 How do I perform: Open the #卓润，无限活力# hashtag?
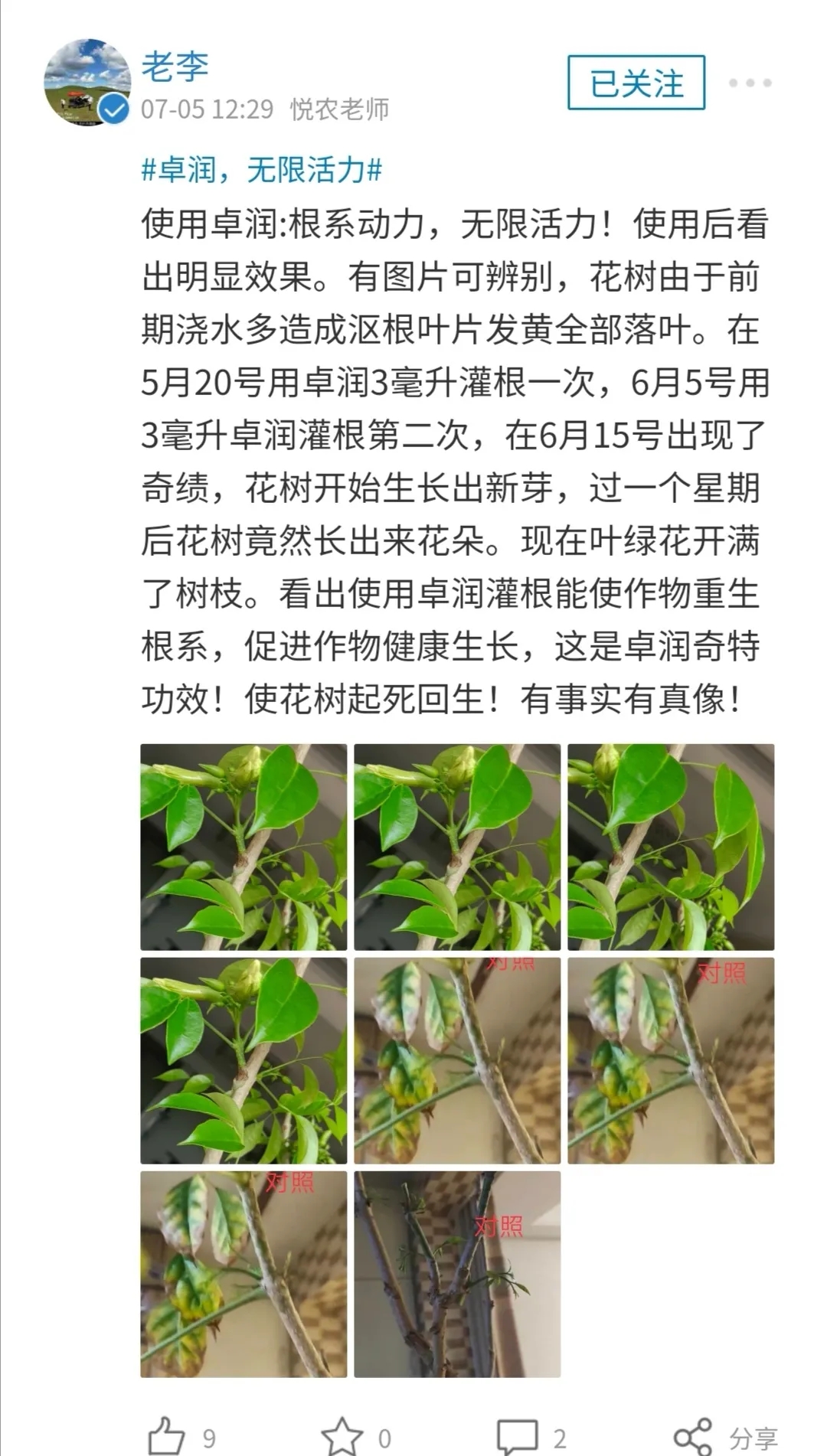pos(262,169)
